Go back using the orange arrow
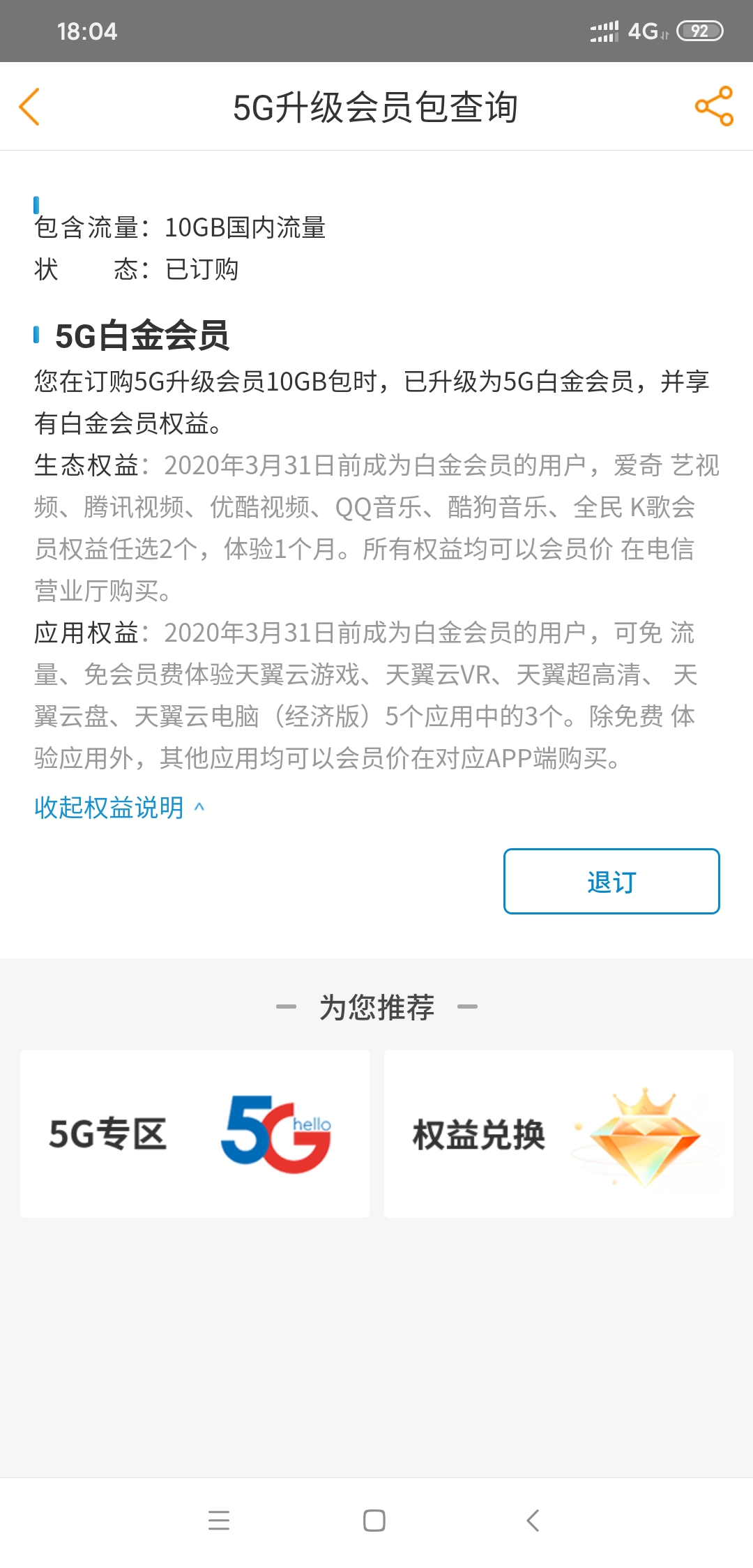 point(29,107)
